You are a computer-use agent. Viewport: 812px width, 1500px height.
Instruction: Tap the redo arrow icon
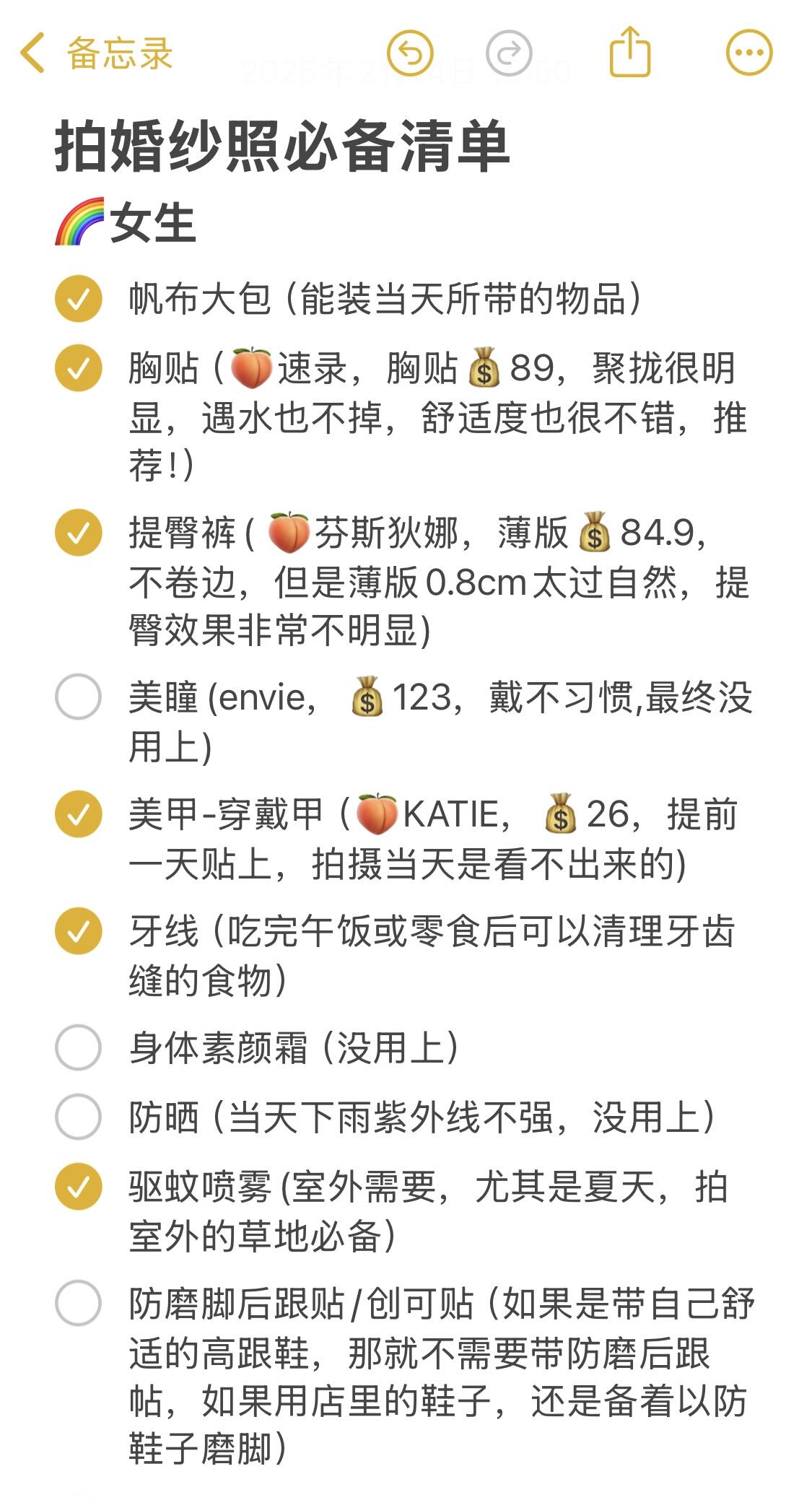pos(509,53)
